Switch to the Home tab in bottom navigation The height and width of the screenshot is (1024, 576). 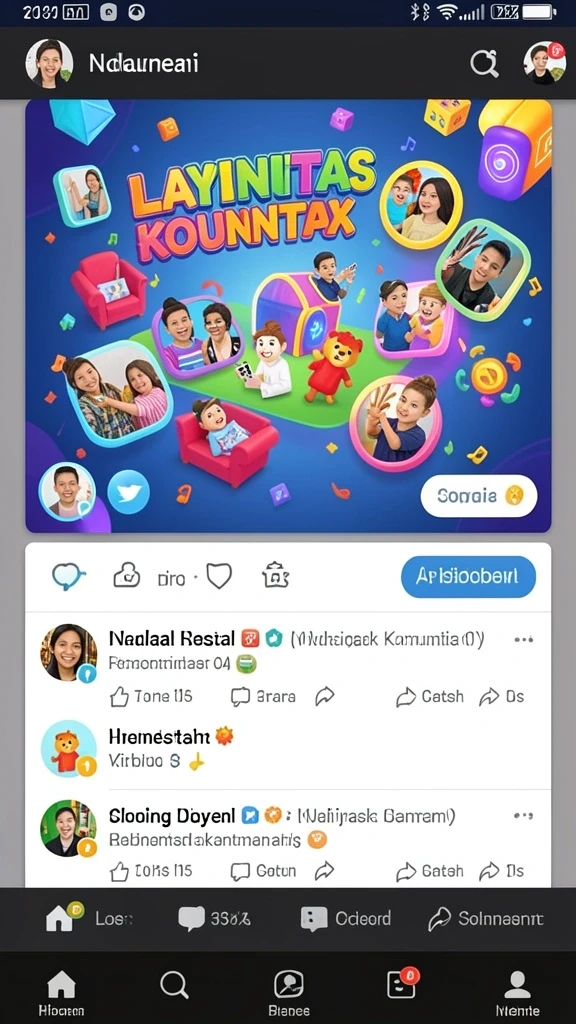[61, 992]
